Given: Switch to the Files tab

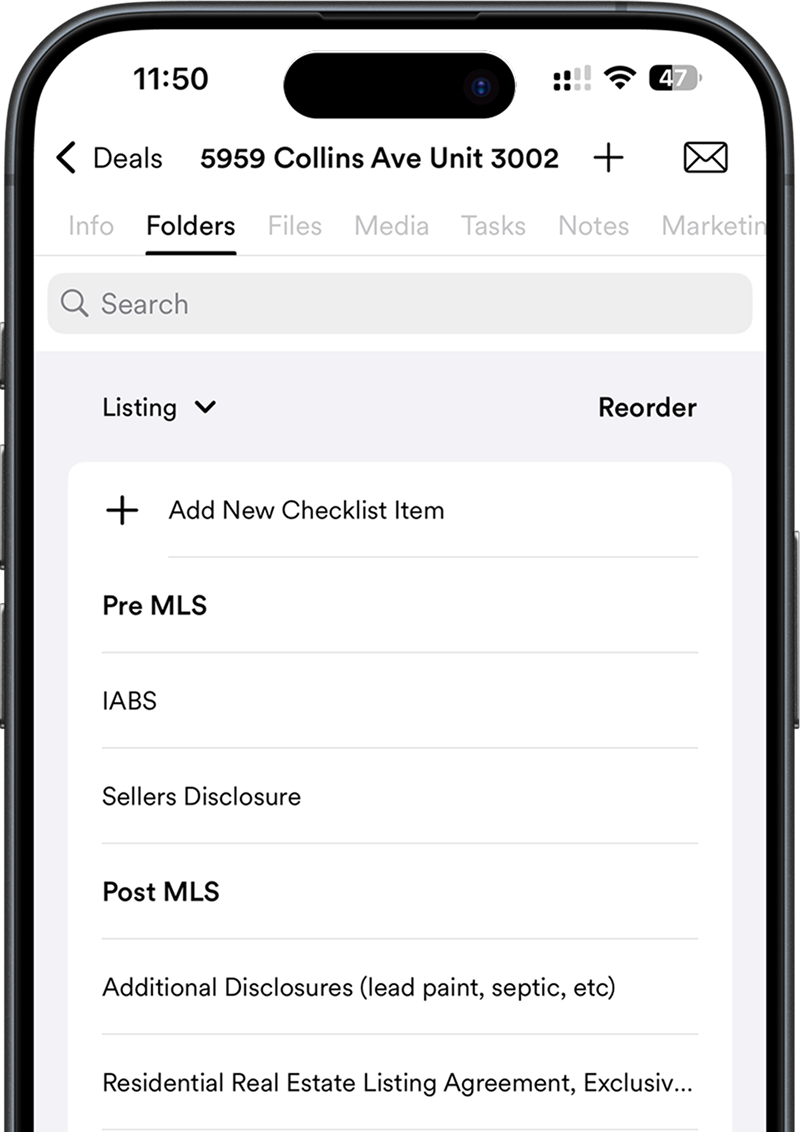Looking at the screenshot, I should [295, 226].
